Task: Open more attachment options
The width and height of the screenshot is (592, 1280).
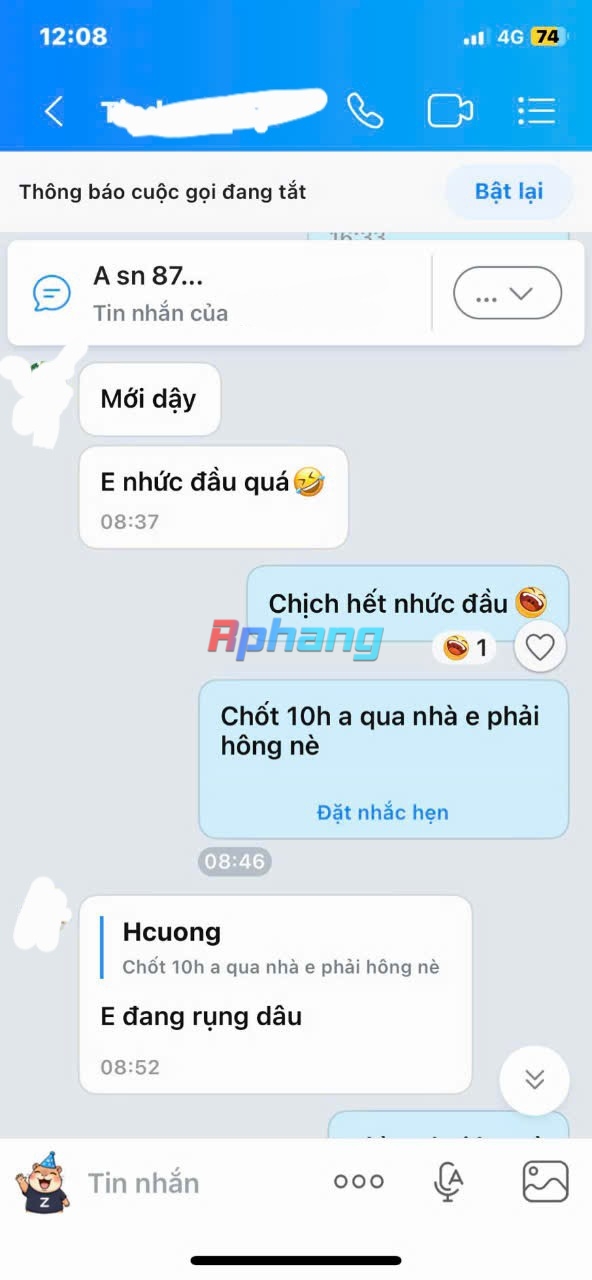Action: (x=359, y=1182)
